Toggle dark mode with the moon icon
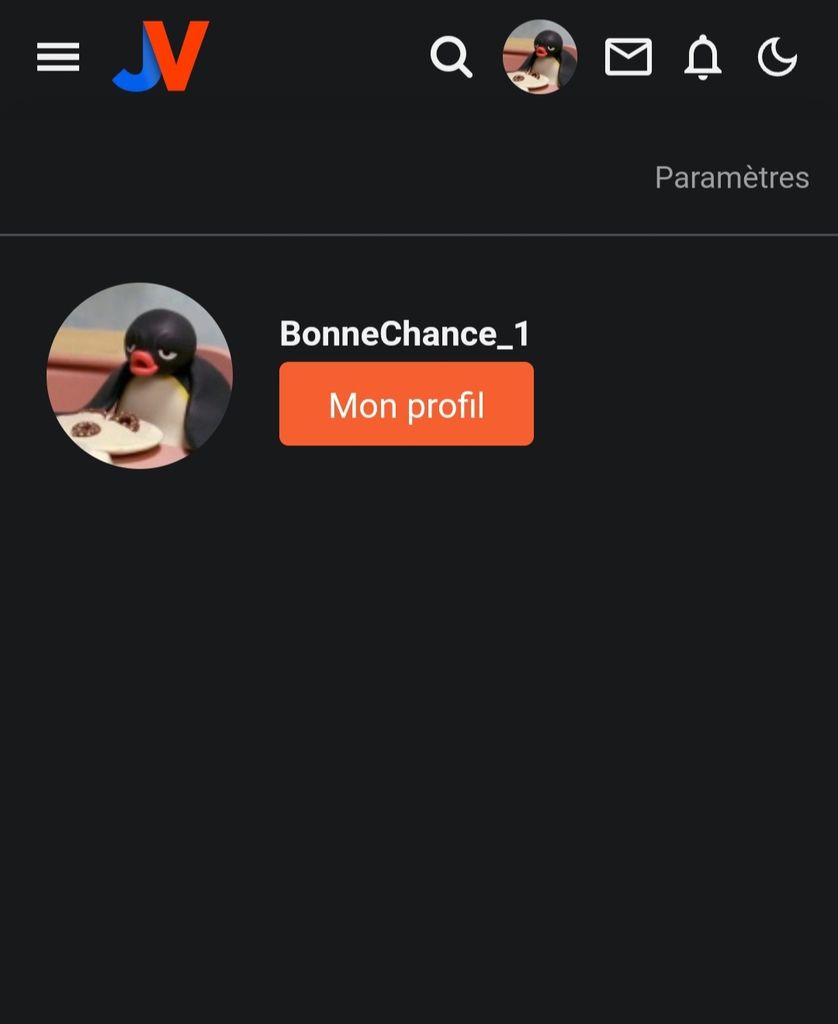Image resolution: width=838 pixels, height=1024 pixels. tap(777, 57)
